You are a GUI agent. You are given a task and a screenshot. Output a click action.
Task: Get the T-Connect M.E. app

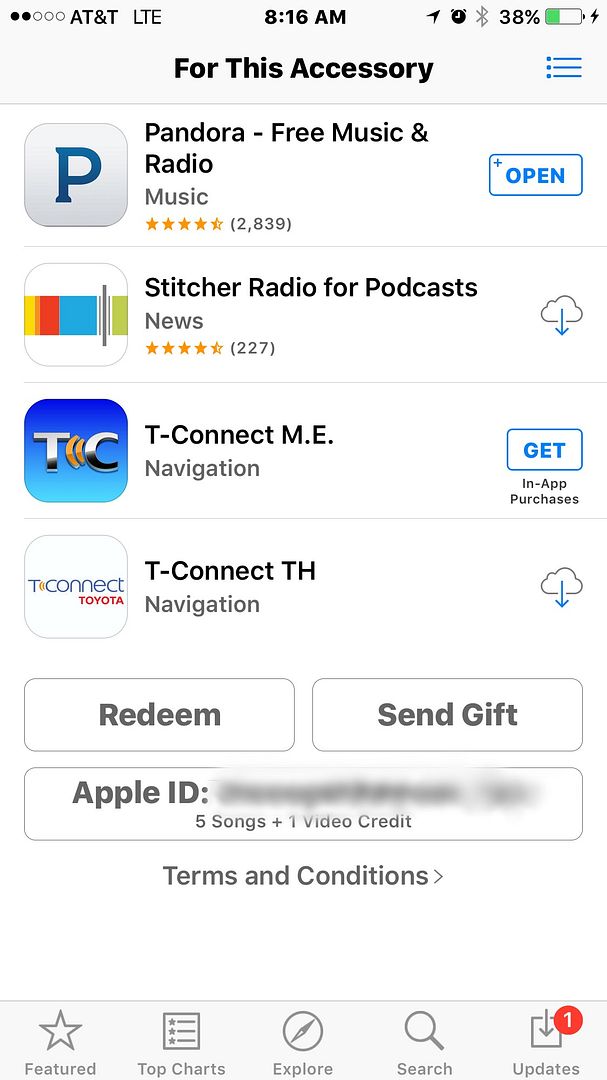pos(544,450)
